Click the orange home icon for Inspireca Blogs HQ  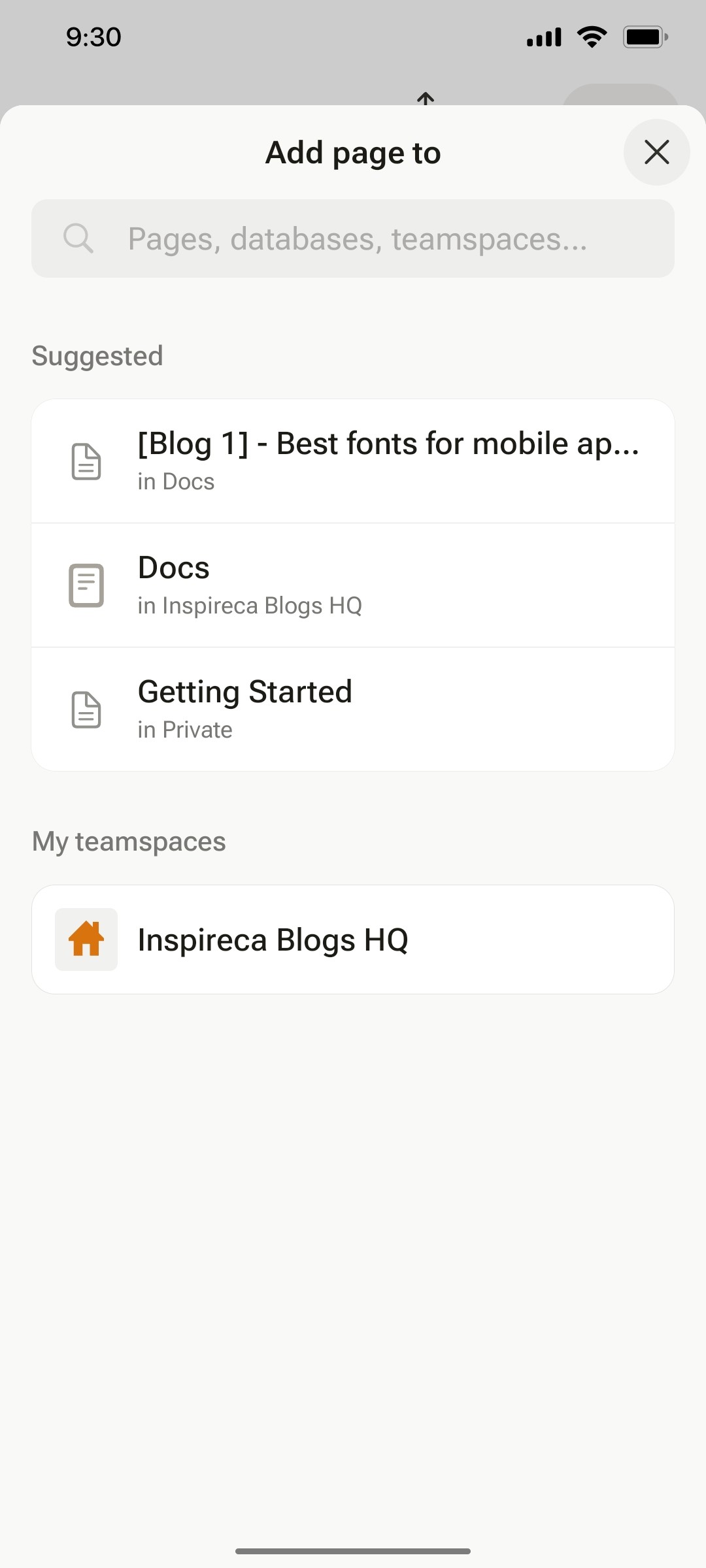click(86, 939)
